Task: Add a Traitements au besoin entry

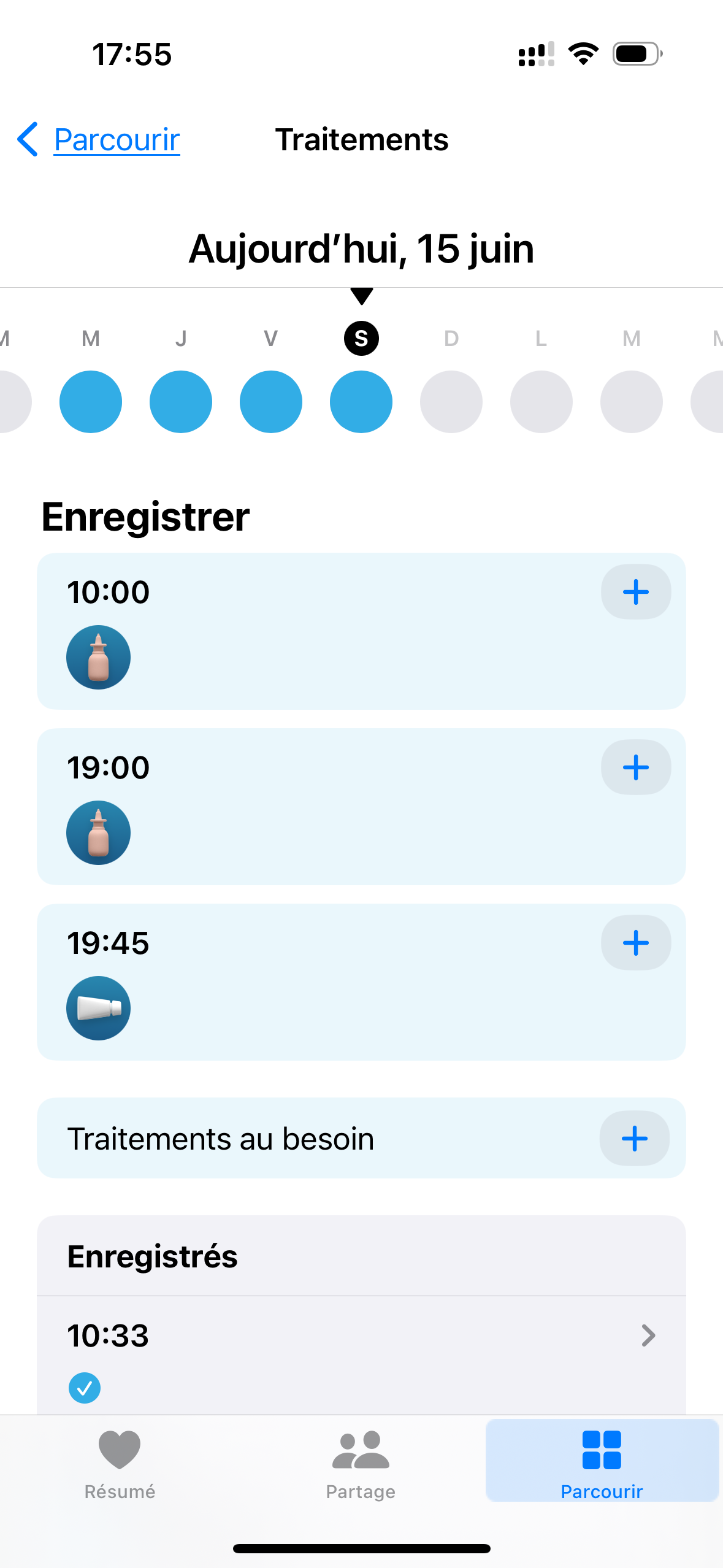Action: pos(634,1139)
